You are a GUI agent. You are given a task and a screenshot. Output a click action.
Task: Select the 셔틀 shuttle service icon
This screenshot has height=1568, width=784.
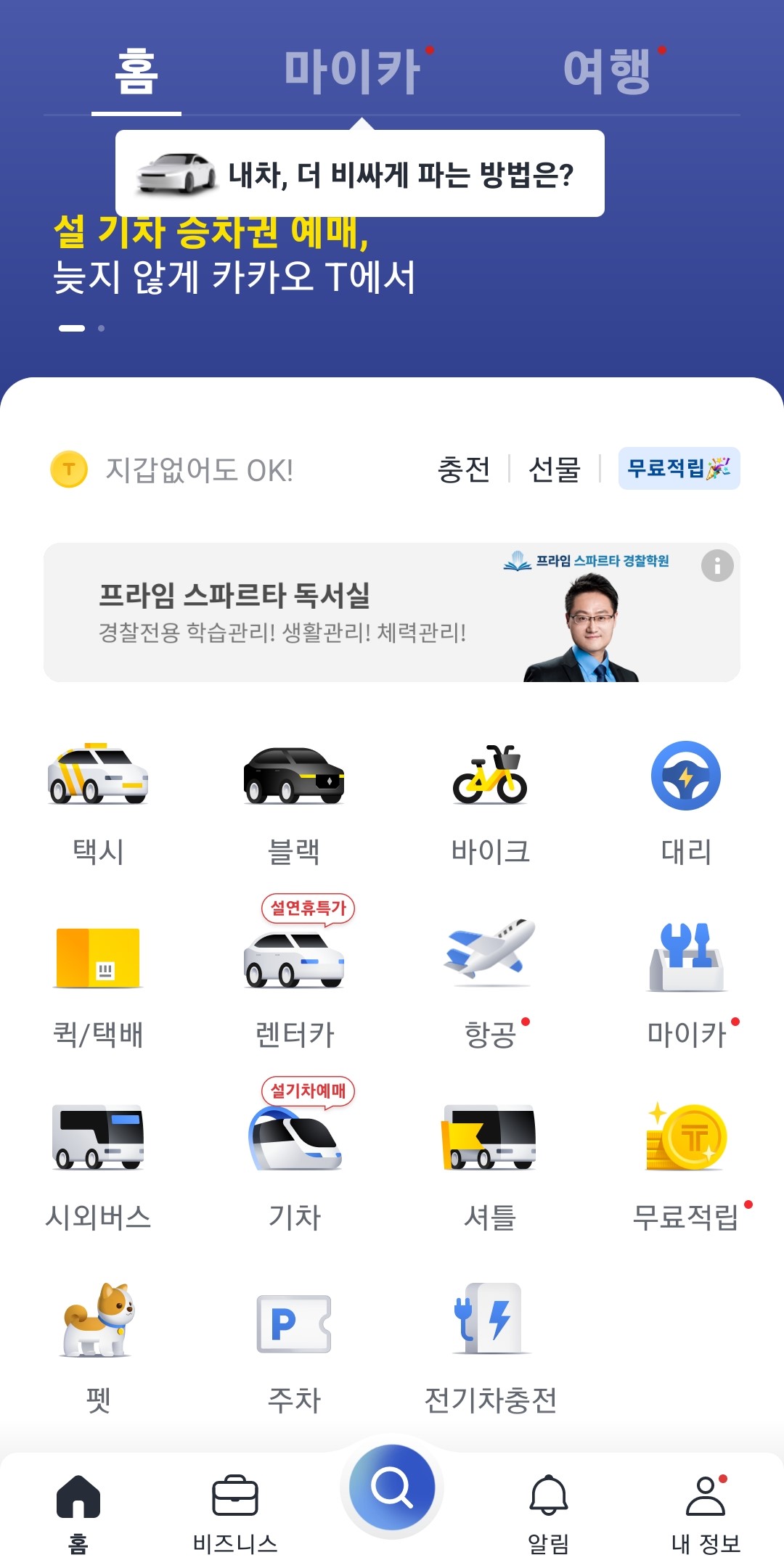pyautogui.click(x=490, y=1161)
